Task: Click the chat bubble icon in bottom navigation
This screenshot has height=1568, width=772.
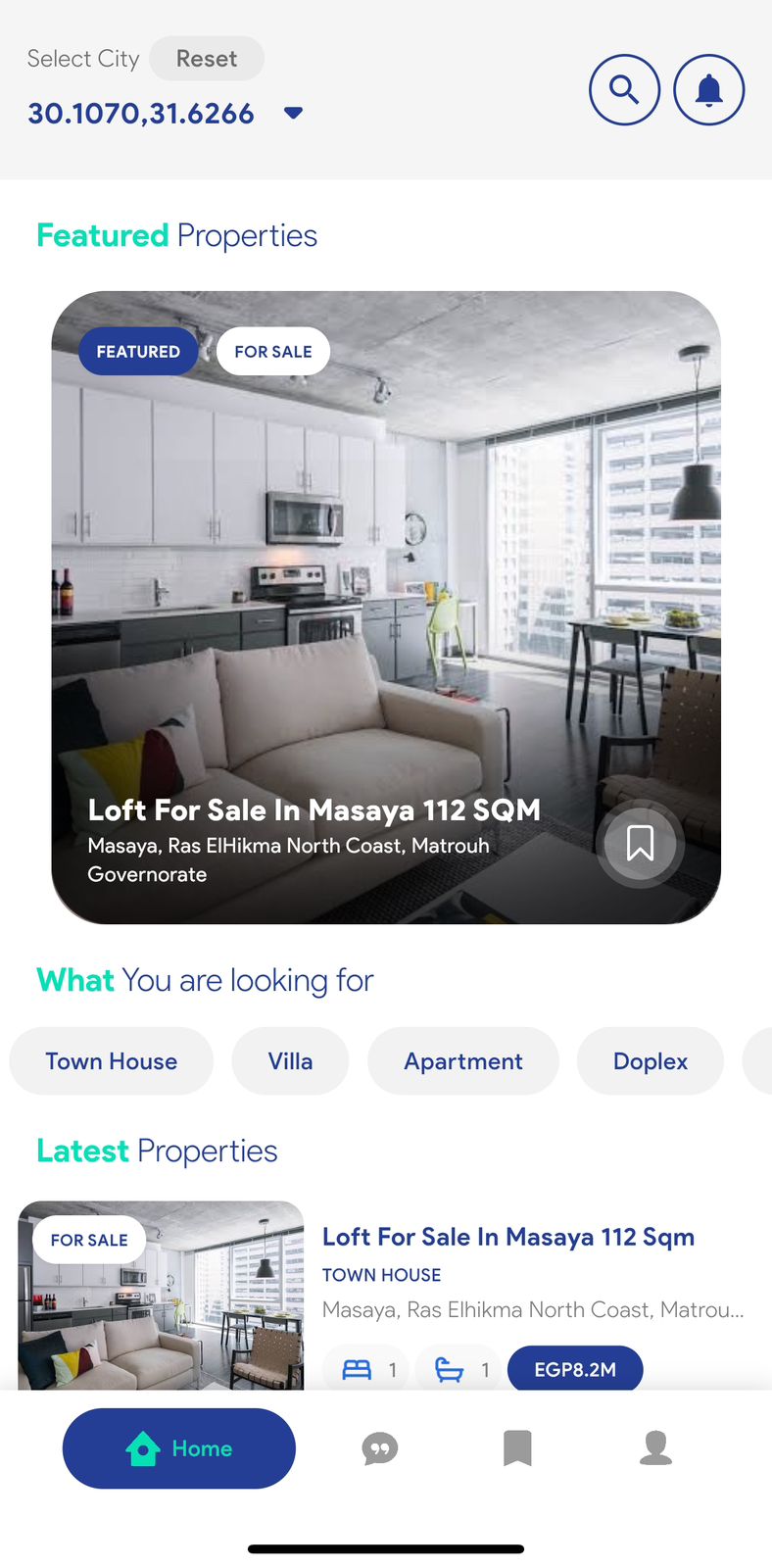Action: click(x=379, y=1448)
